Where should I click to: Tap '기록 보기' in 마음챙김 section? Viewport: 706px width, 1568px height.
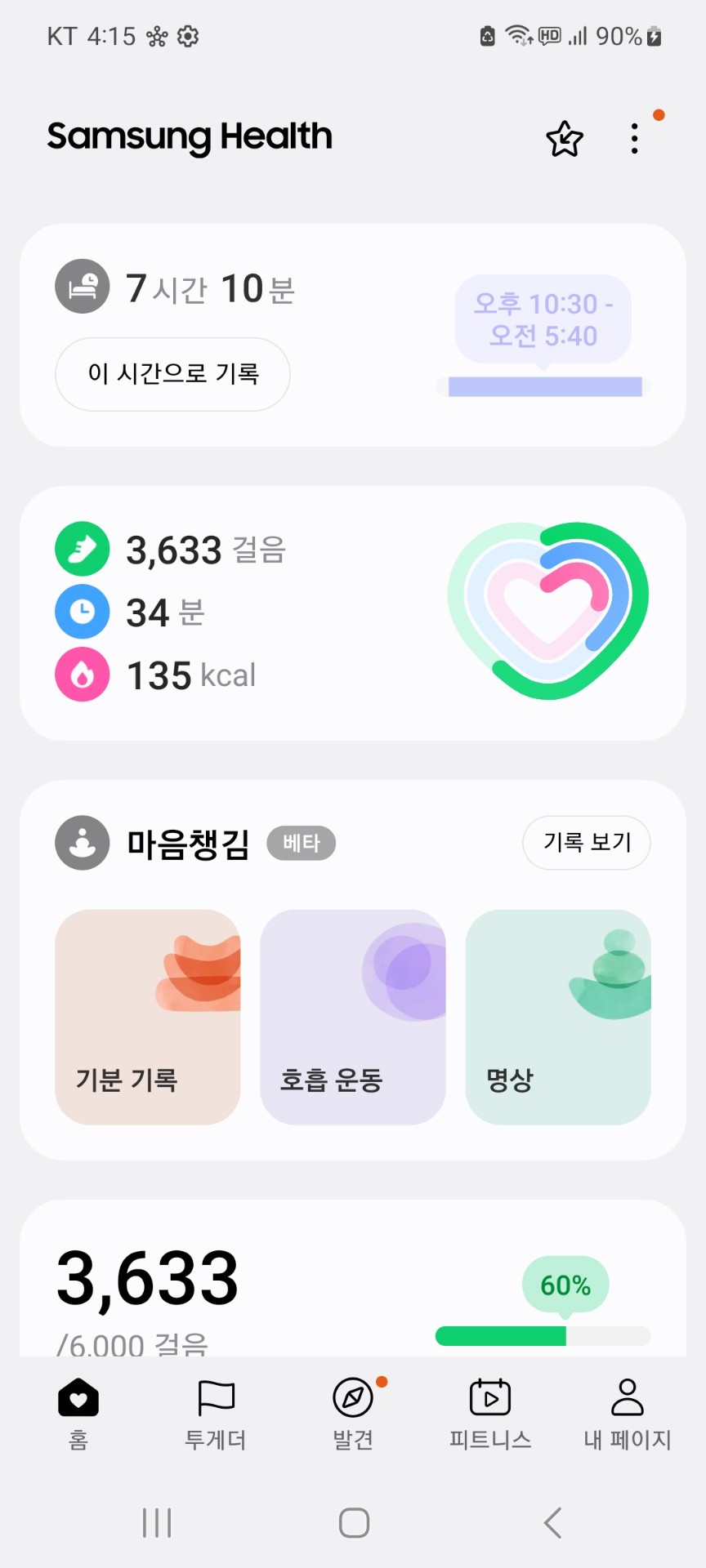coord(587,842)
